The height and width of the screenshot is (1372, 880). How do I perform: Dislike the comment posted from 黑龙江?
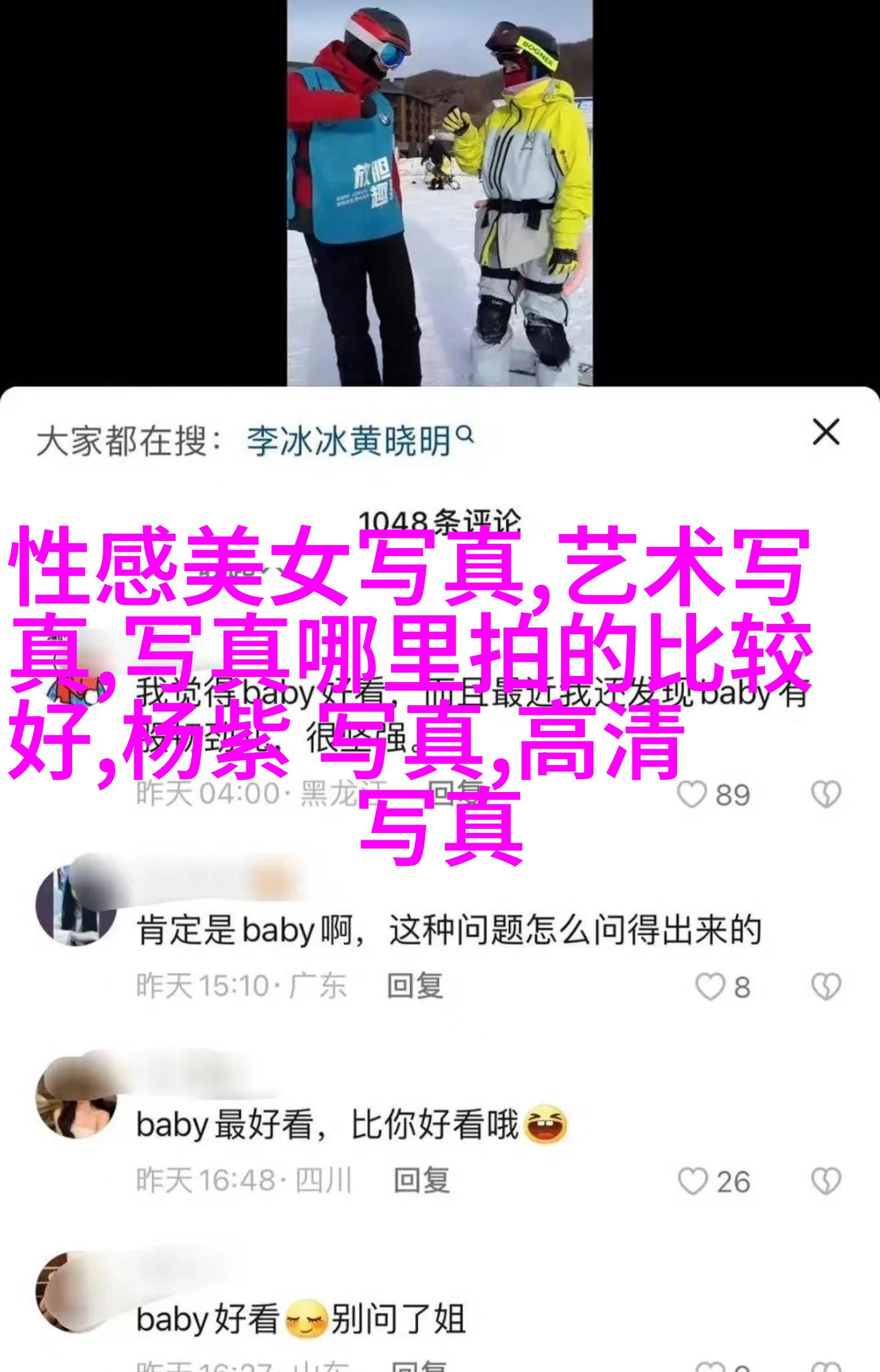coord(826,795)
